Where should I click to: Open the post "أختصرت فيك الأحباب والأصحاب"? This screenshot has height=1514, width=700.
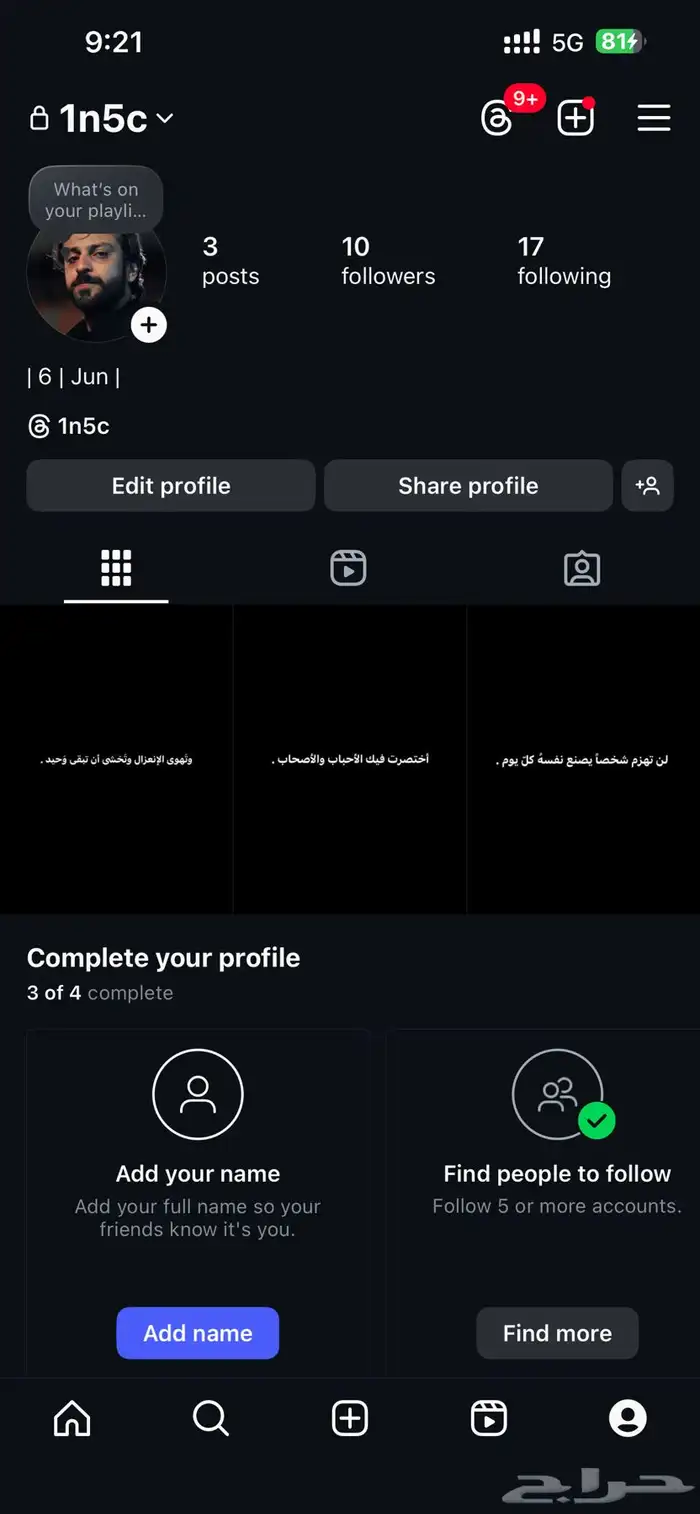(350, 760)
